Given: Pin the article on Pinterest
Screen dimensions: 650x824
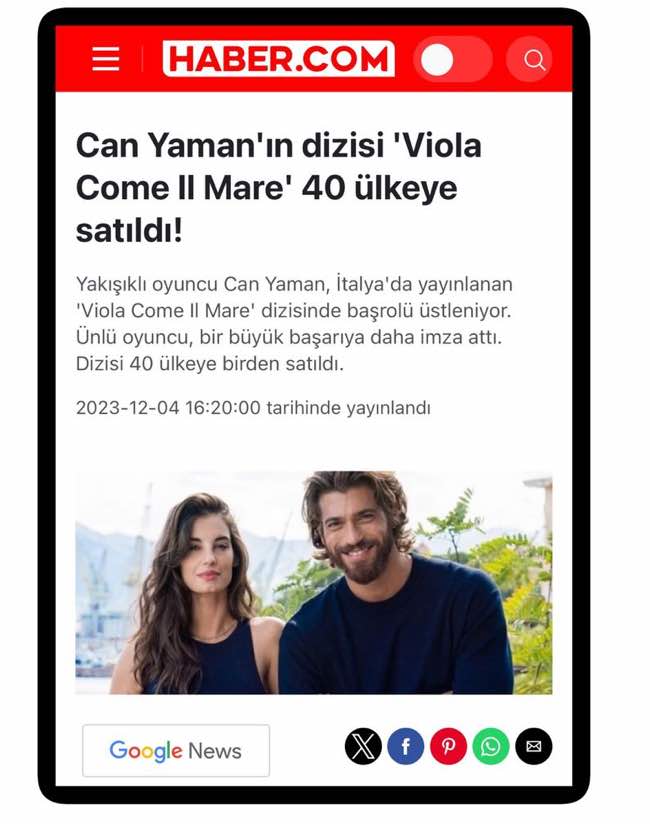Looking at the screenshot, I should point(448,746).
